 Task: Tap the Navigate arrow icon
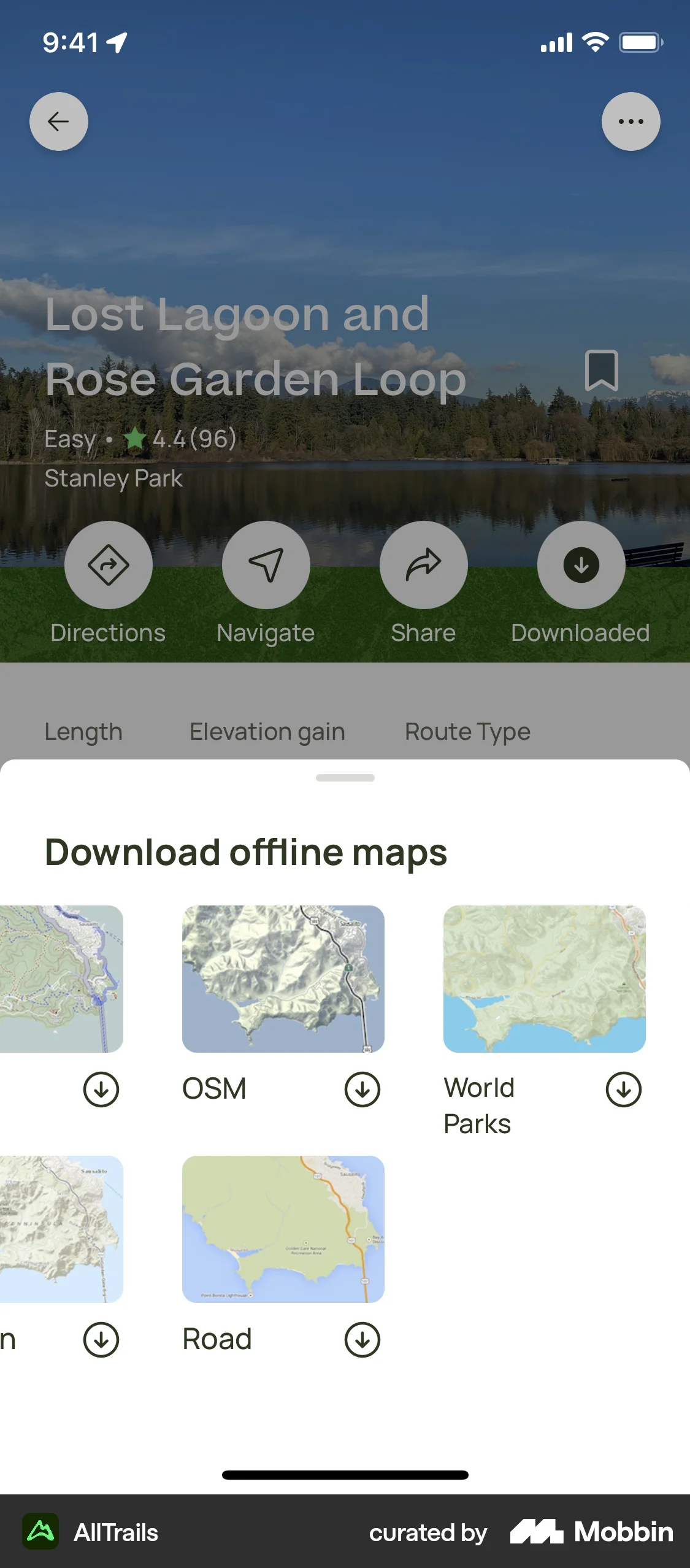(266, 565)
